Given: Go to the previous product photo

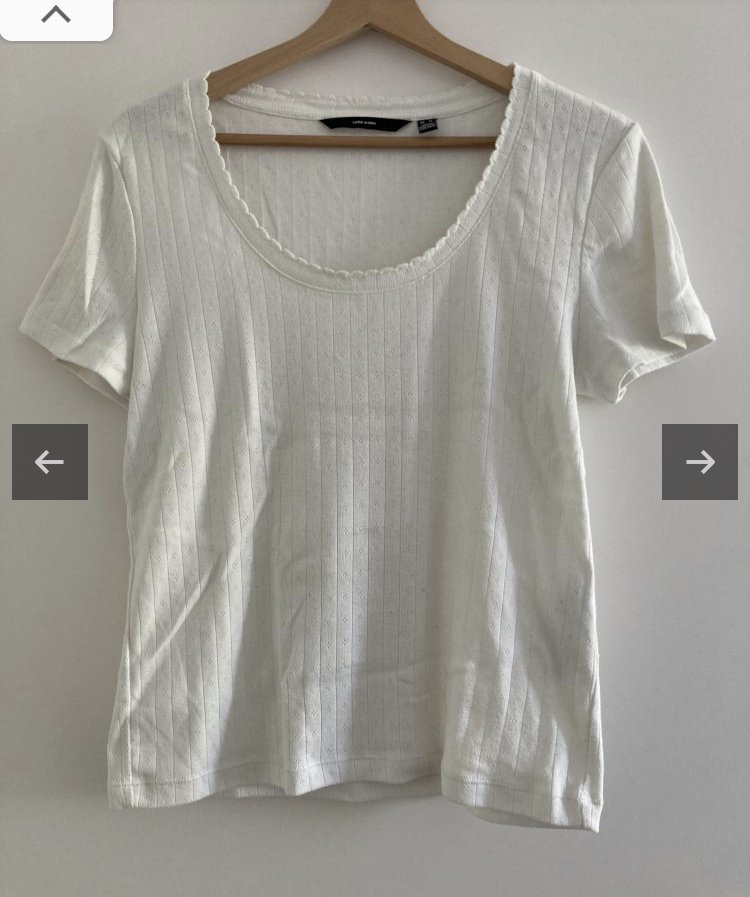Looking at the screenshot, I should 50,462.
